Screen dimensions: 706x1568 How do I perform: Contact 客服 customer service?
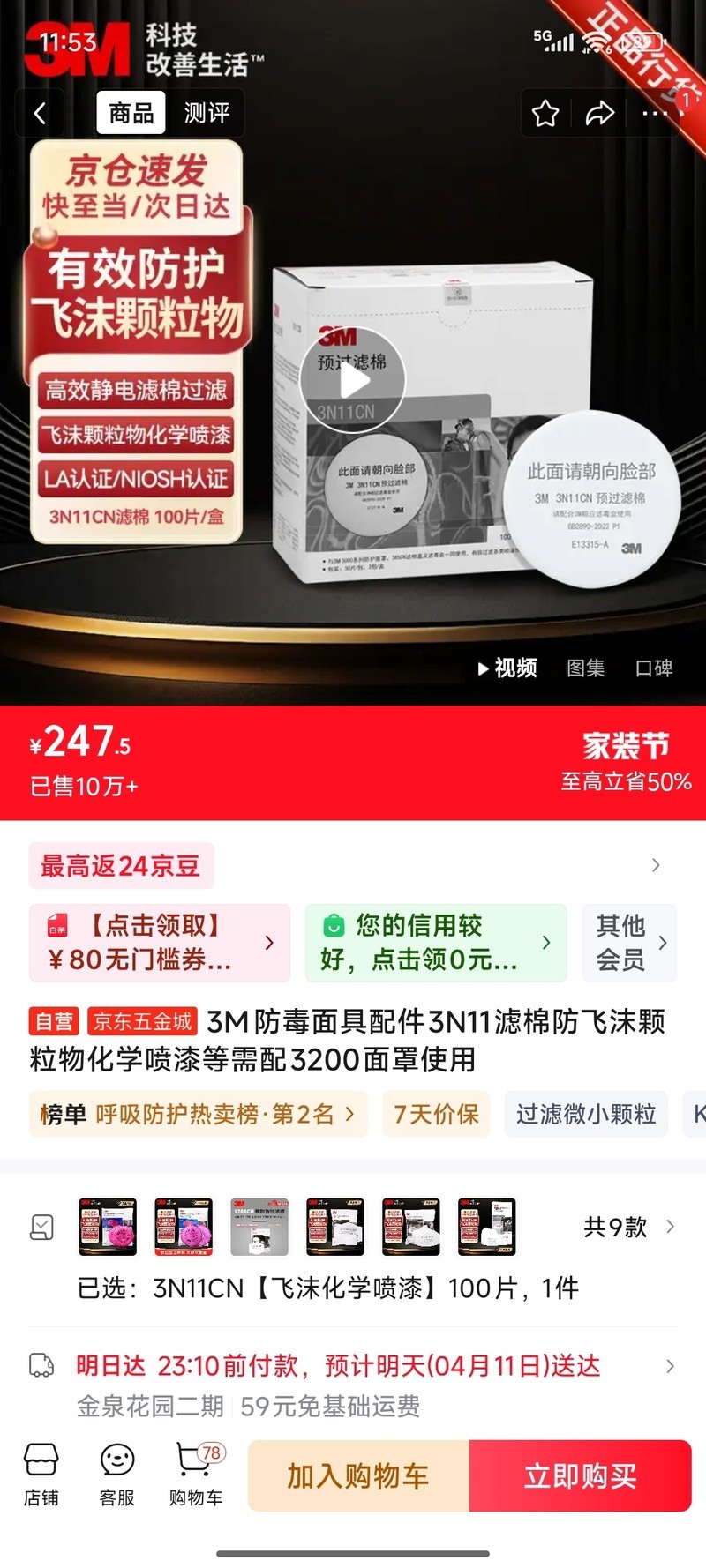coord(116,1475)
